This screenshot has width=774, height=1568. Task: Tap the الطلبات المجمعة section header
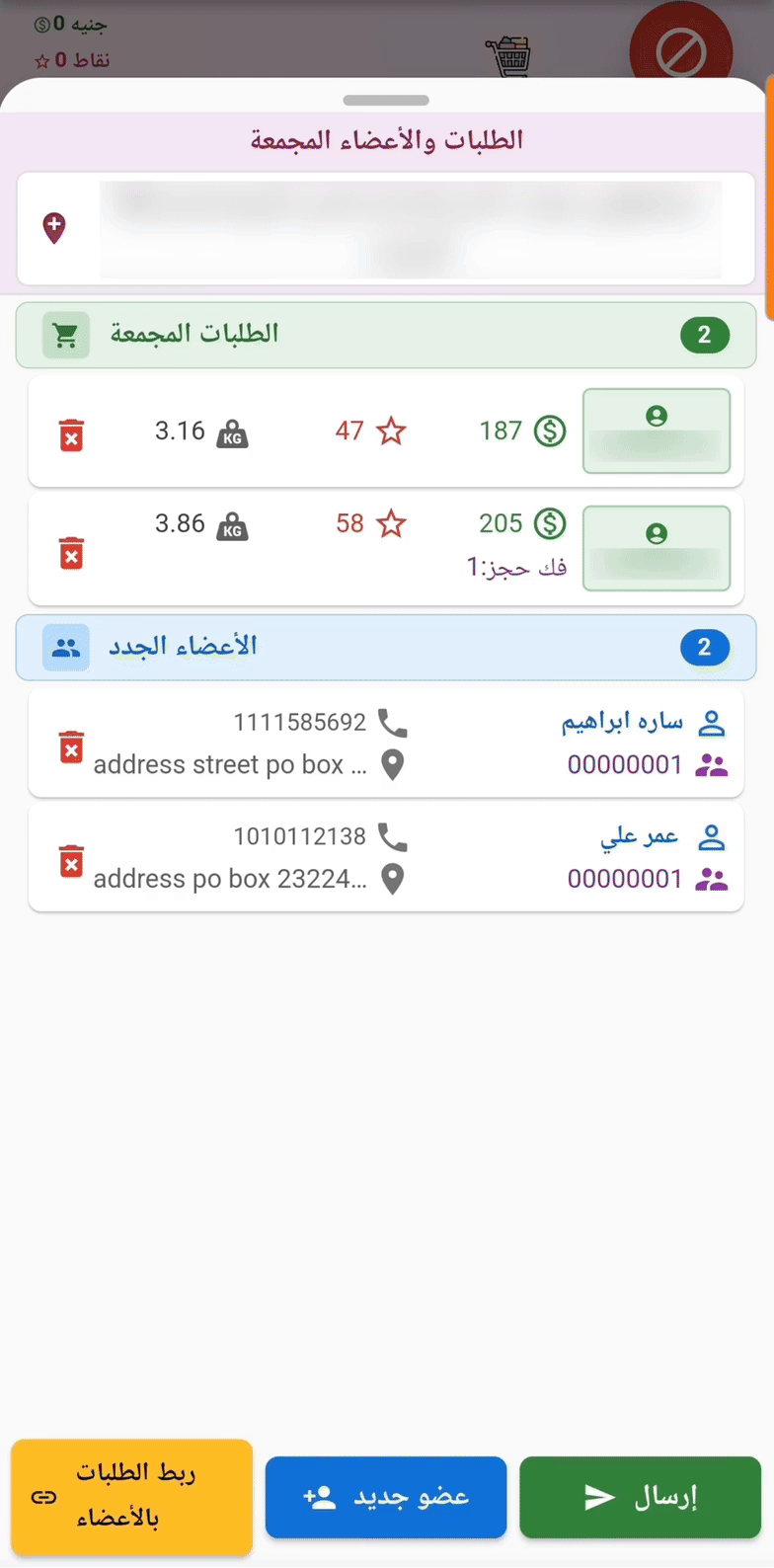tap(386, 334)
